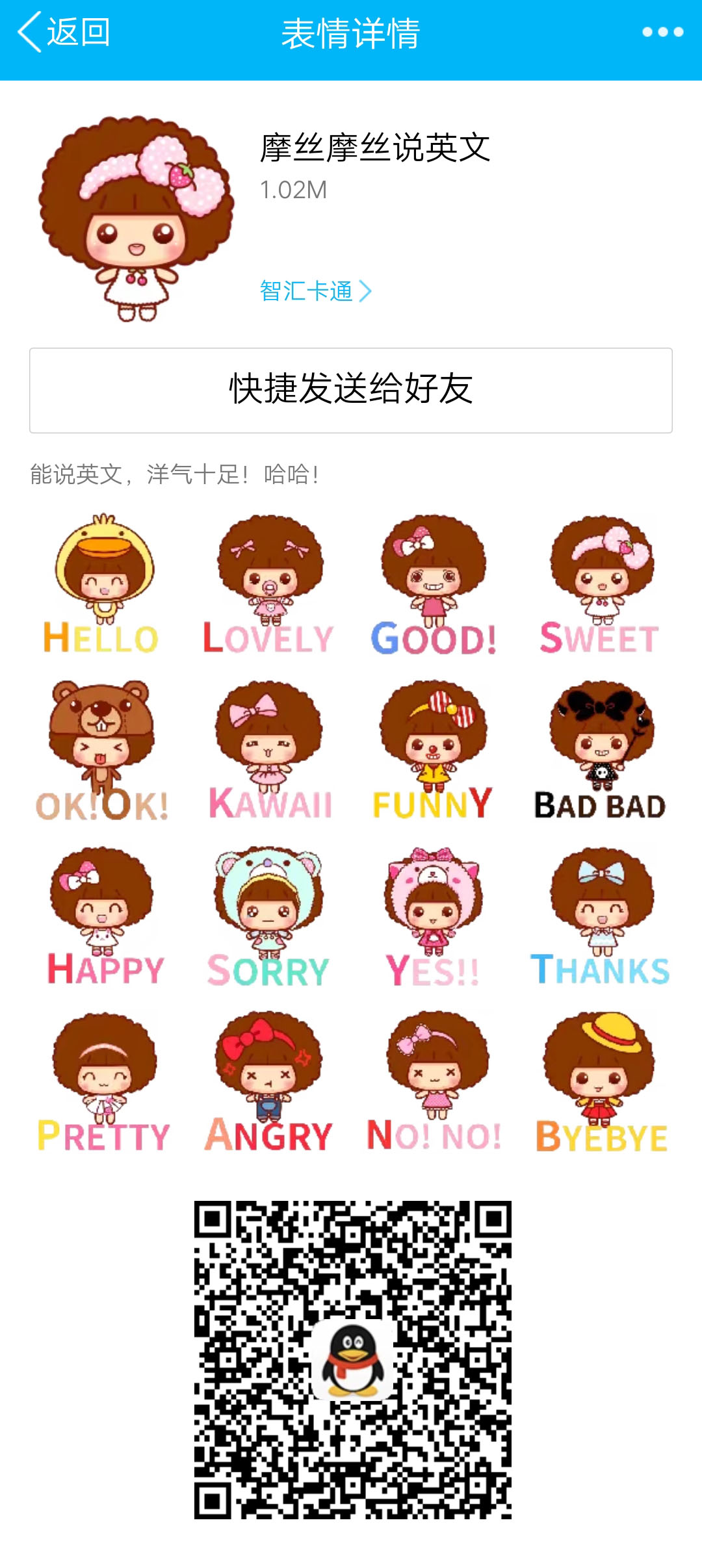Go back using the 返回 button
702x1568 pixels.
click(64, 32)
